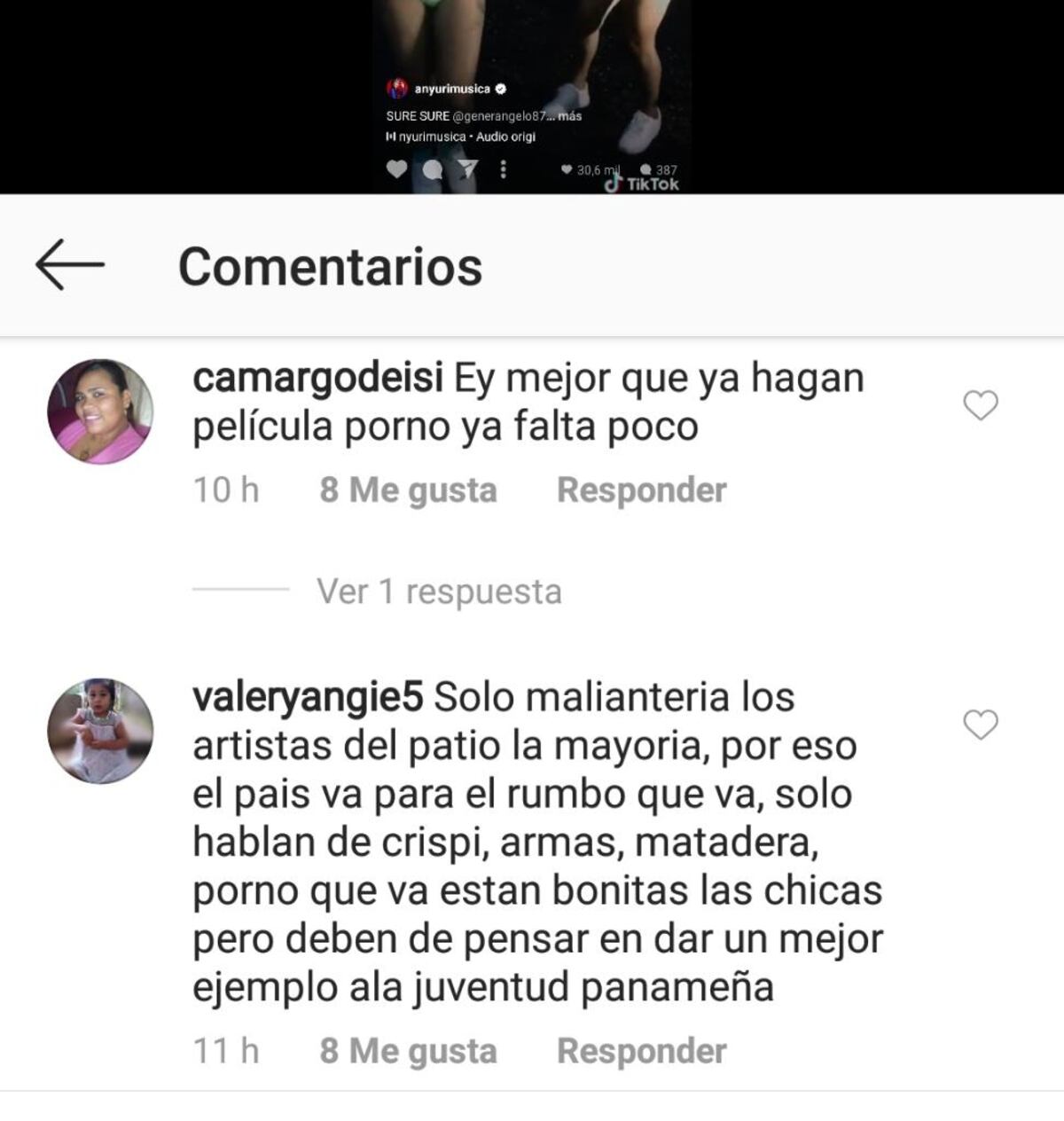The image size is (1064, 1121).
Task: View the 8 likes on camargodeisi's comment
Action: (x=408, y=490)
